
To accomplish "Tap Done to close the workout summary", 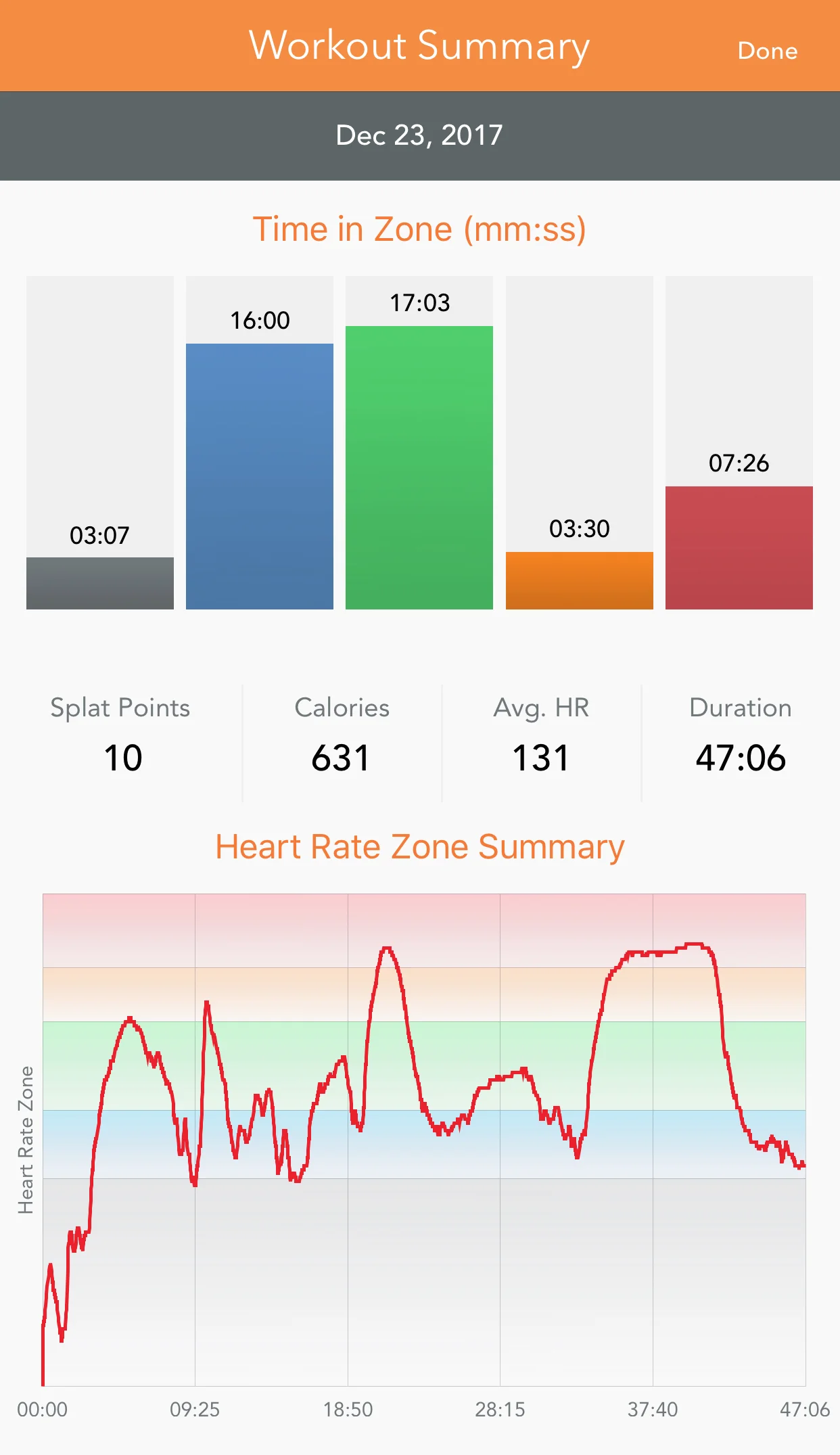I will (x=767, y=51).
